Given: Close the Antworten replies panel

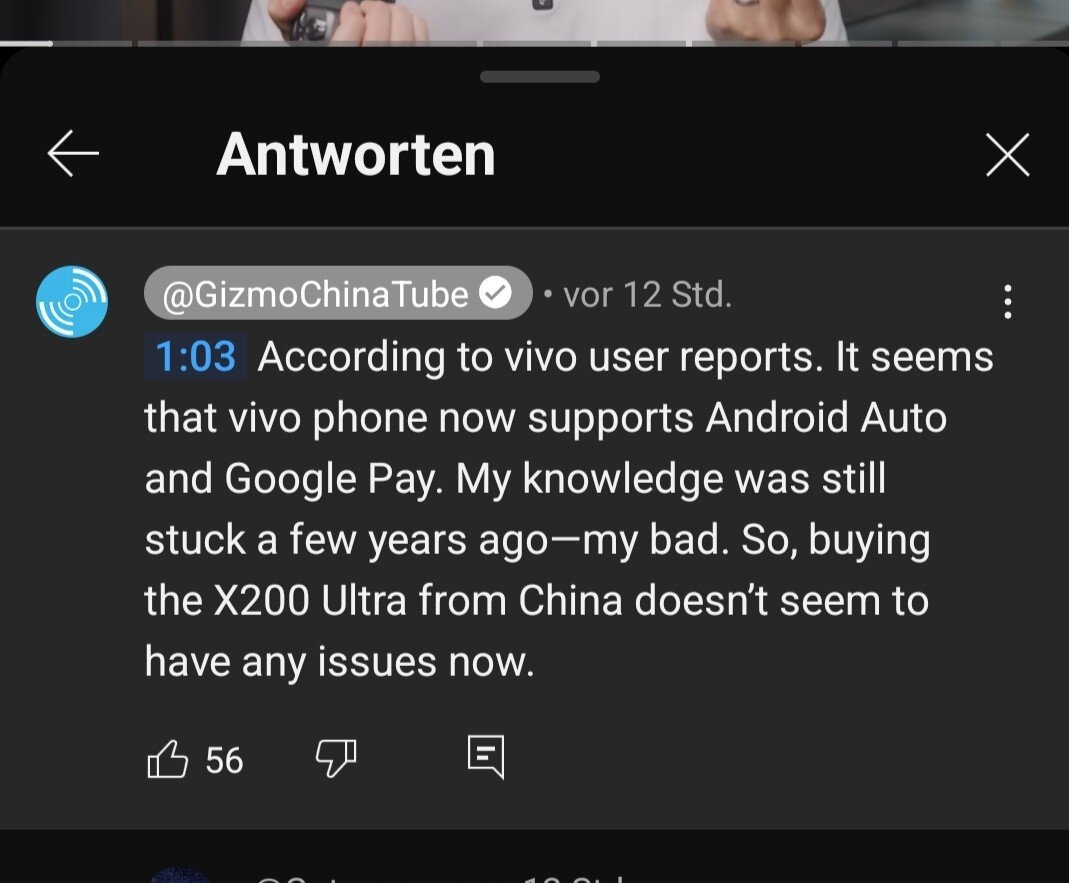Looking at the screenshot, I should (x=1007, y=156).
